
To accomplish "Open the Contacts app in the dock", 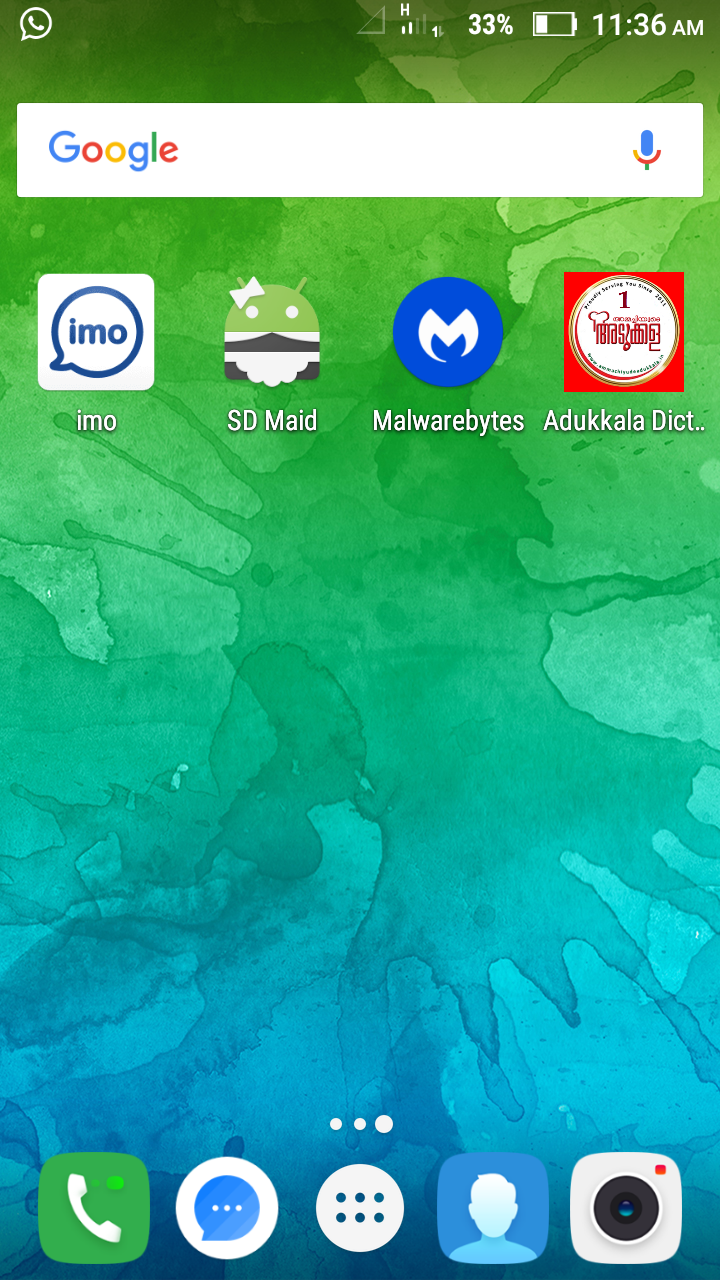I will 493,1208.
